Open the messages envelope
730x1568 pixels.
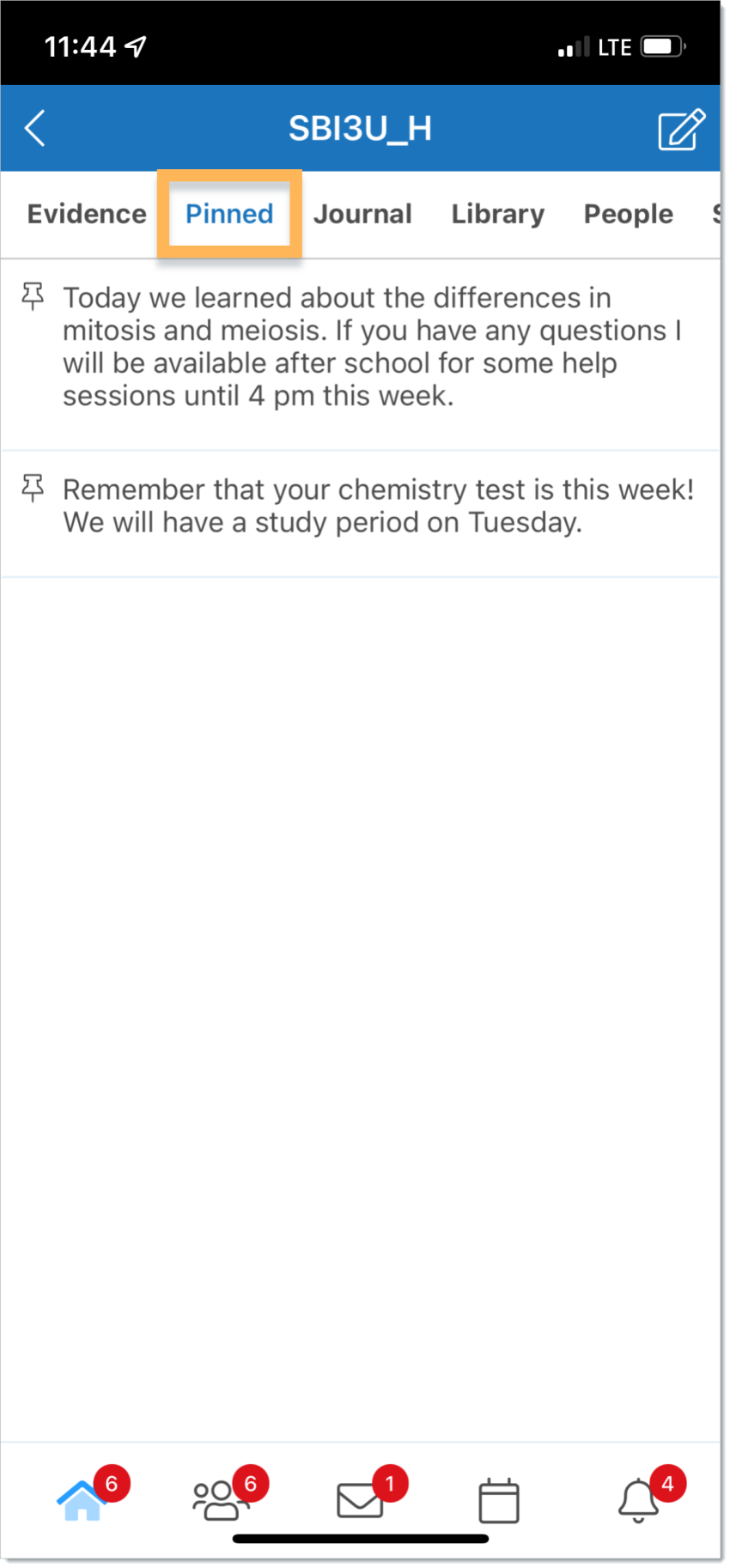click(x=360, y=1500)
